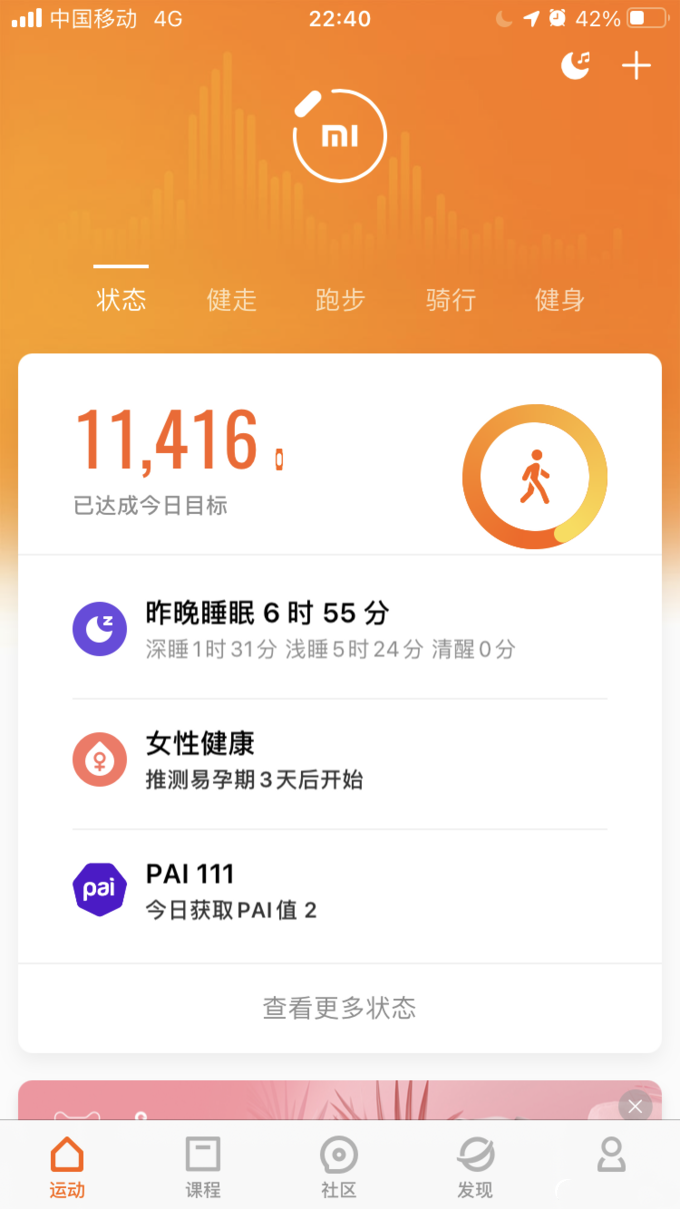The image size is (680, 1209).
Task: Select the 状态 tab
Action: [121, 299]
